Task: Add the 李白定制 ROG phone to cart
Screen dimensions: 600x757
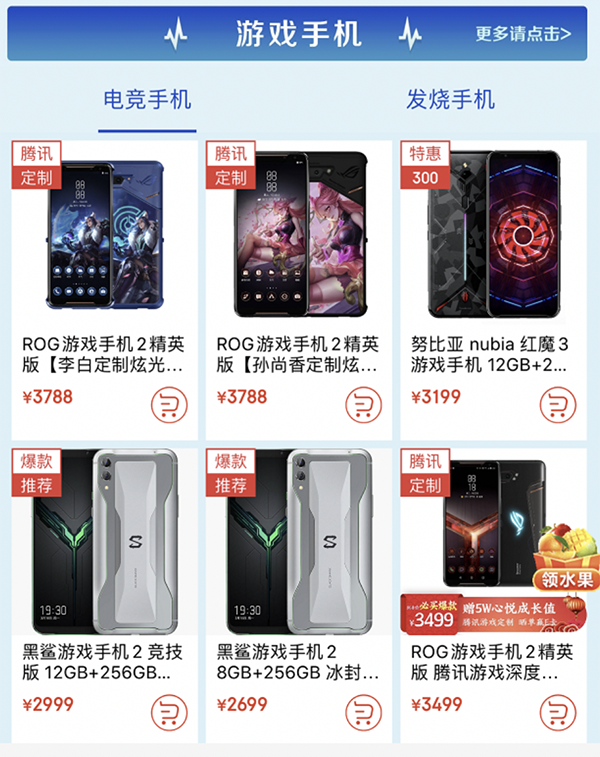Action: [x=169, y=405]
